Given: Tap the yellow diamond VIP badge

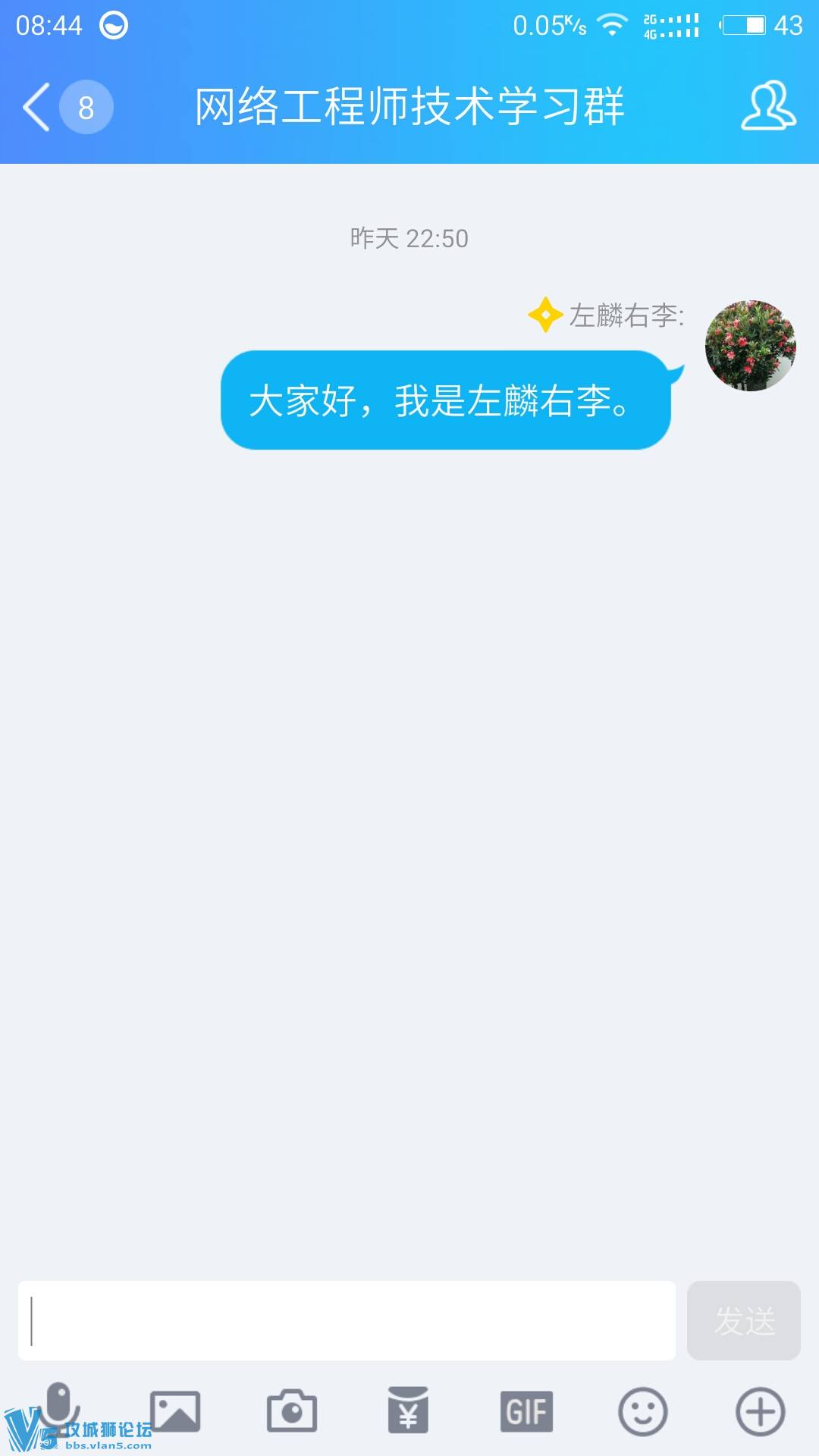Looking at the screenshot, I should point(544,313).
